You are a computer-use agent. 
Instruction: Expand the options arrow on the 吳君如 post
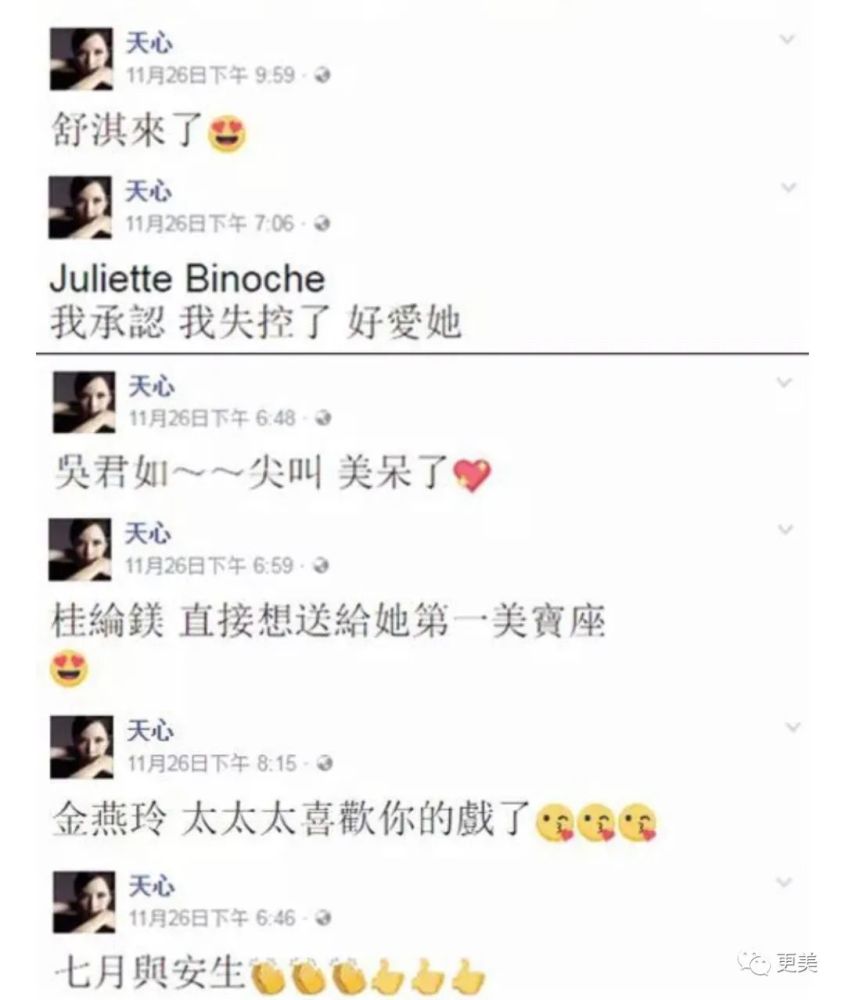(783, 380)
